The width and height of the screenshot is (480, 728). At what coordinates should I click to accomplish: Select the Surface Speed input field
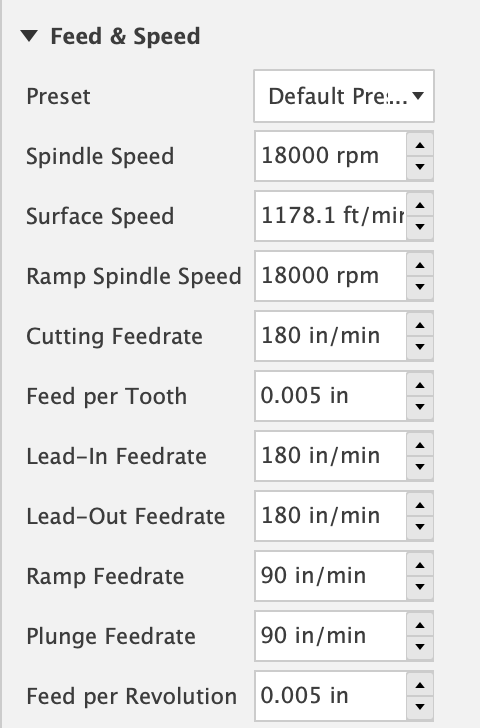(331, 216)
